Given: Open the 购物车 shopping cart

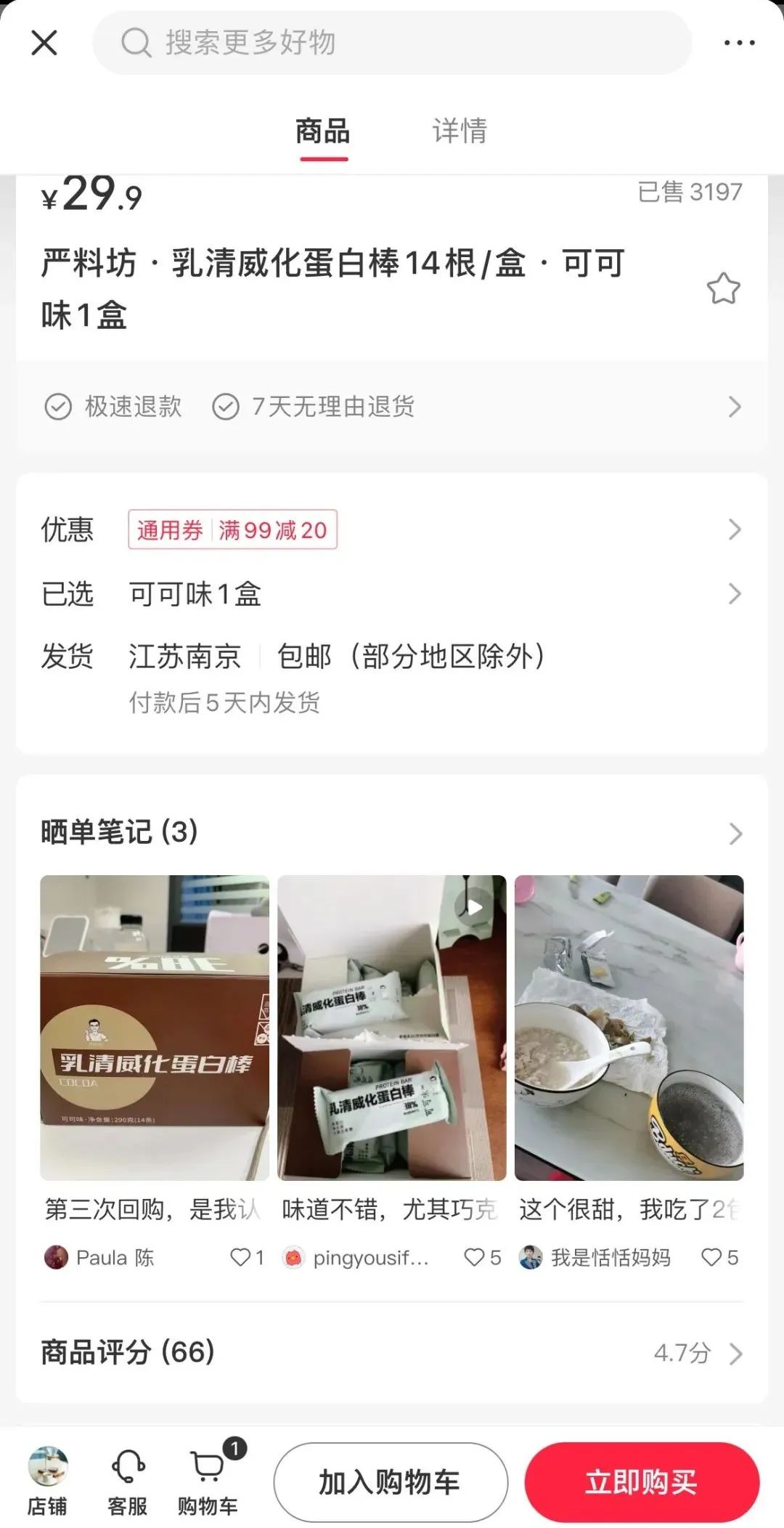Looking at the screenshot, I should pos(208,1482).
